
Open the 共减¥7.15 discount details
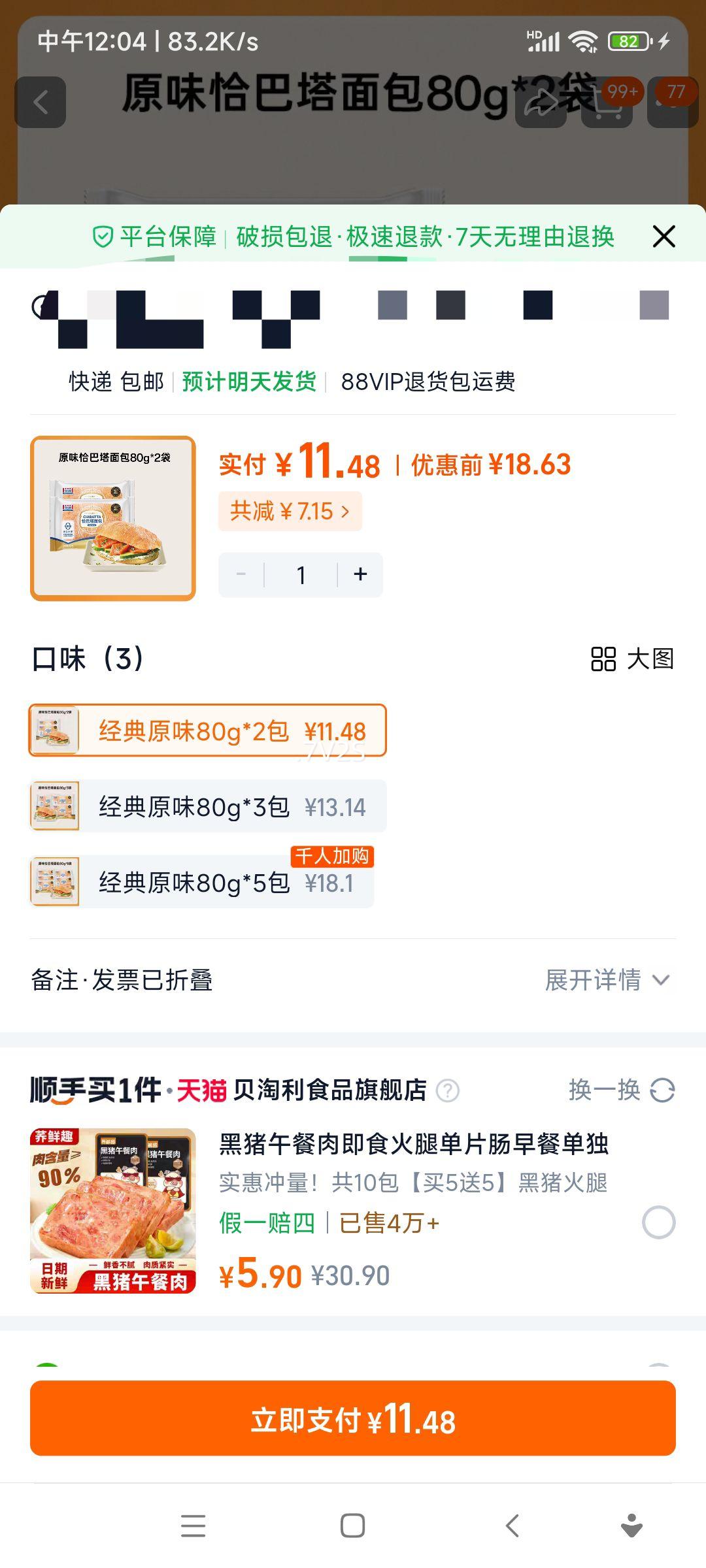click(290, 512)
